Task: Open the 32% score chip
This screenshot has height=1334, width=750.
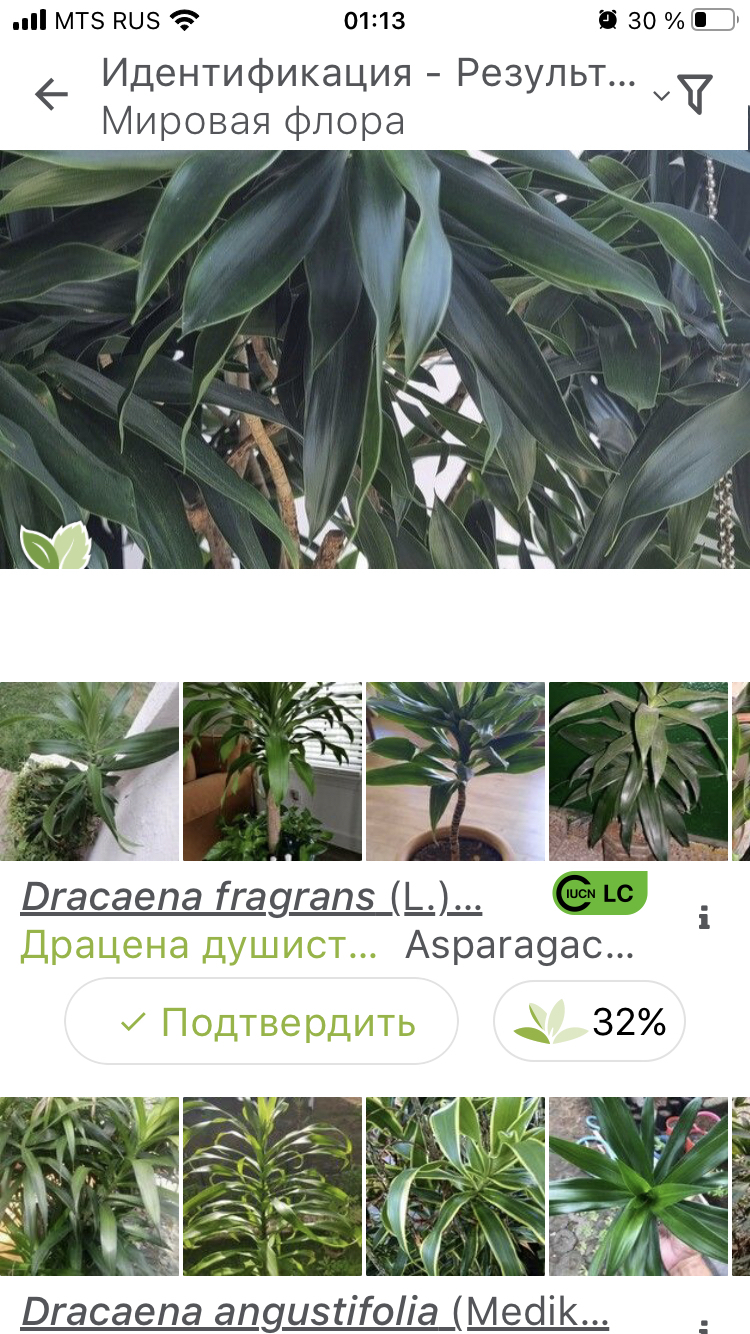Action: tap(590, 1021)
